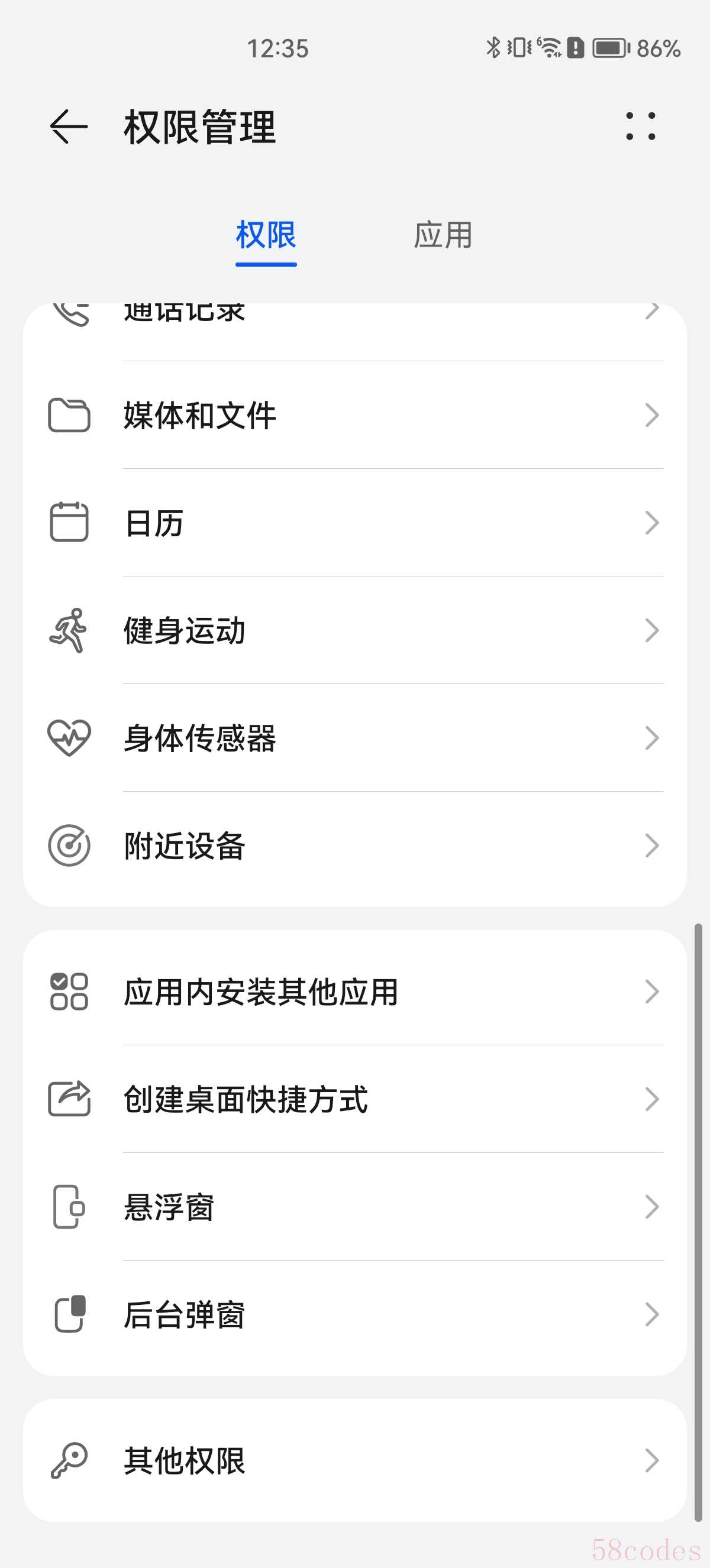Open the partially visible 通话记录 row
The height and width of the screenshot is (1568, 710).
point(355,316)
